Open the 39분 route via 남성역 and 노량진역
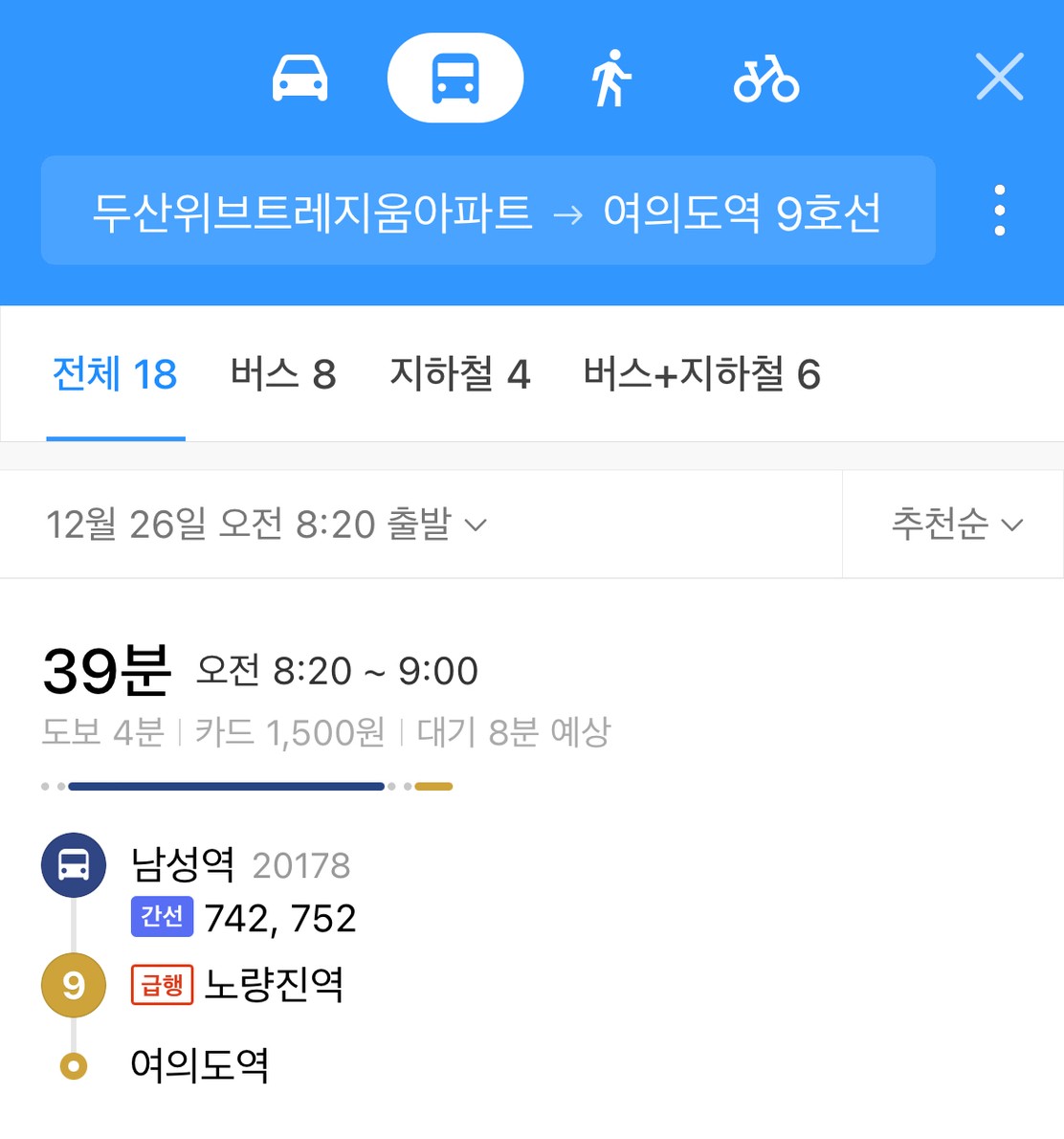Screen dimensions: 1064x1139 click(x=383, y=861)
